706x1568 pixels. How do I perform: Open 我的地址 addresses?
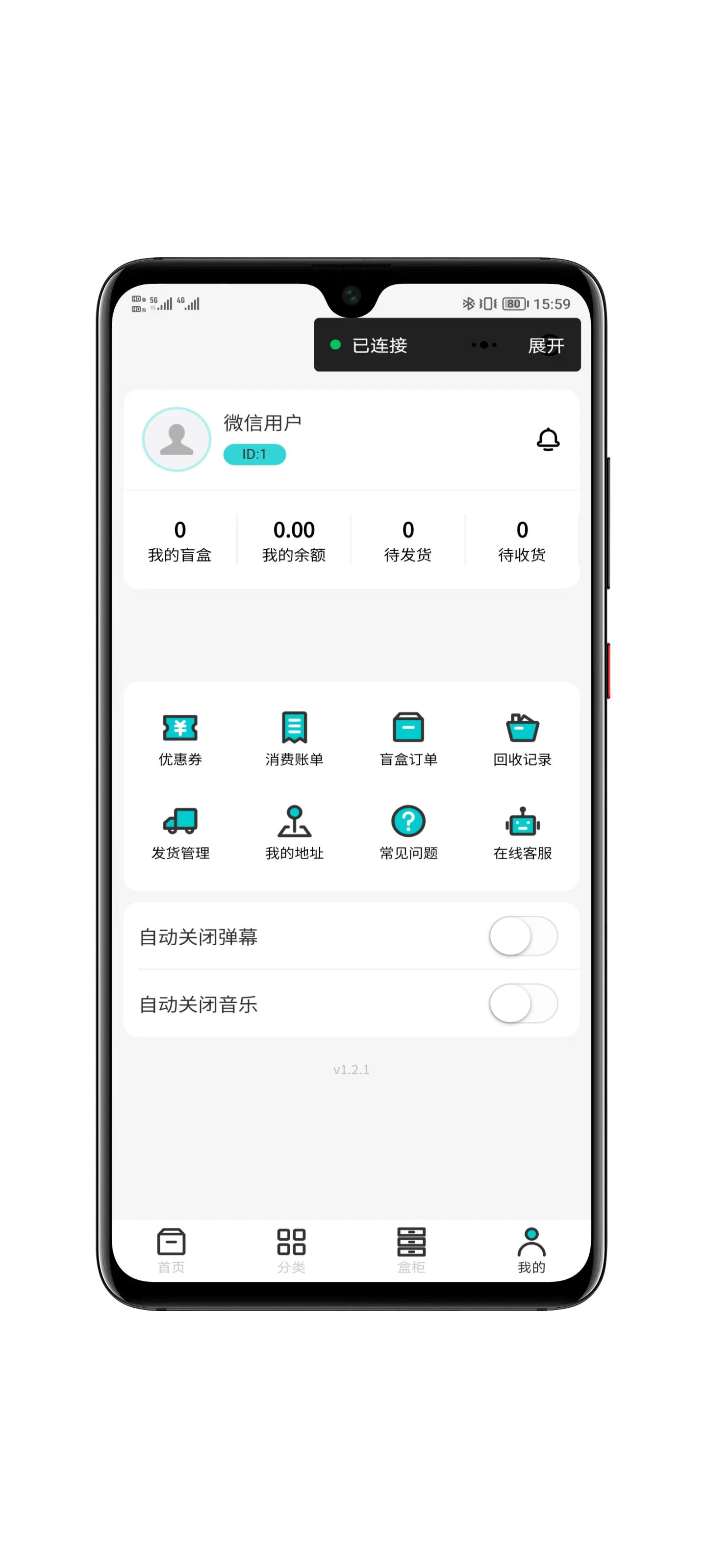click(x=294, y=832)
